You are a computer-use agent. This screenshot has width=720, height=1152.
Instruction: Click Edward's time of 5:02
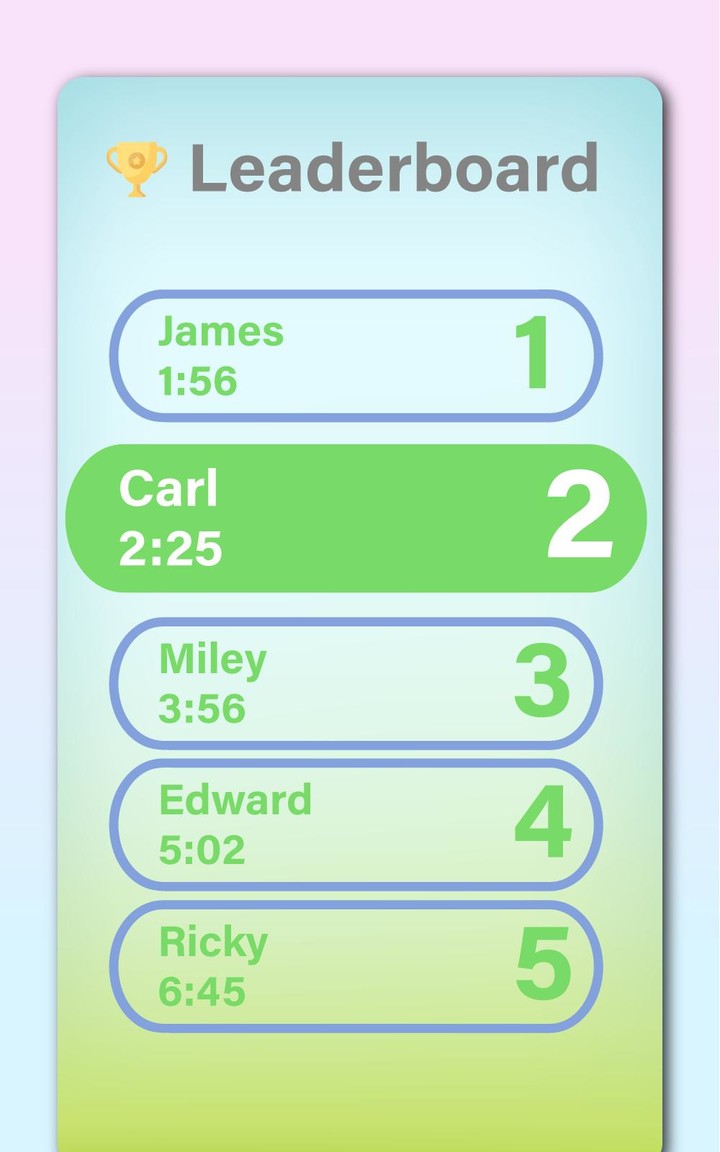pyautogui.click(x=200, y=851)
